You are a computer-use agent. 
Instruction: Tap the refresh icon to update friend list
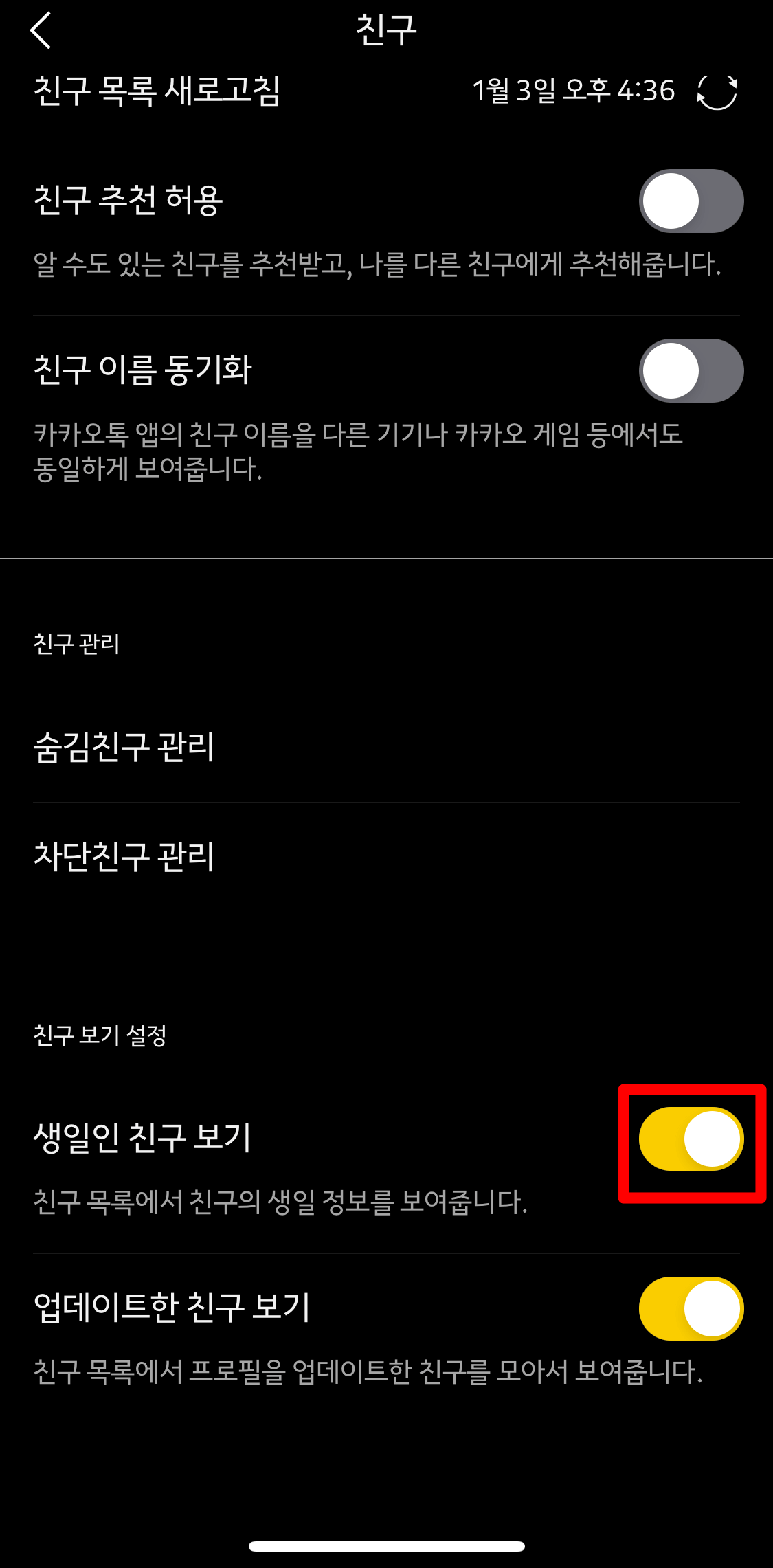tap(717, 93)
